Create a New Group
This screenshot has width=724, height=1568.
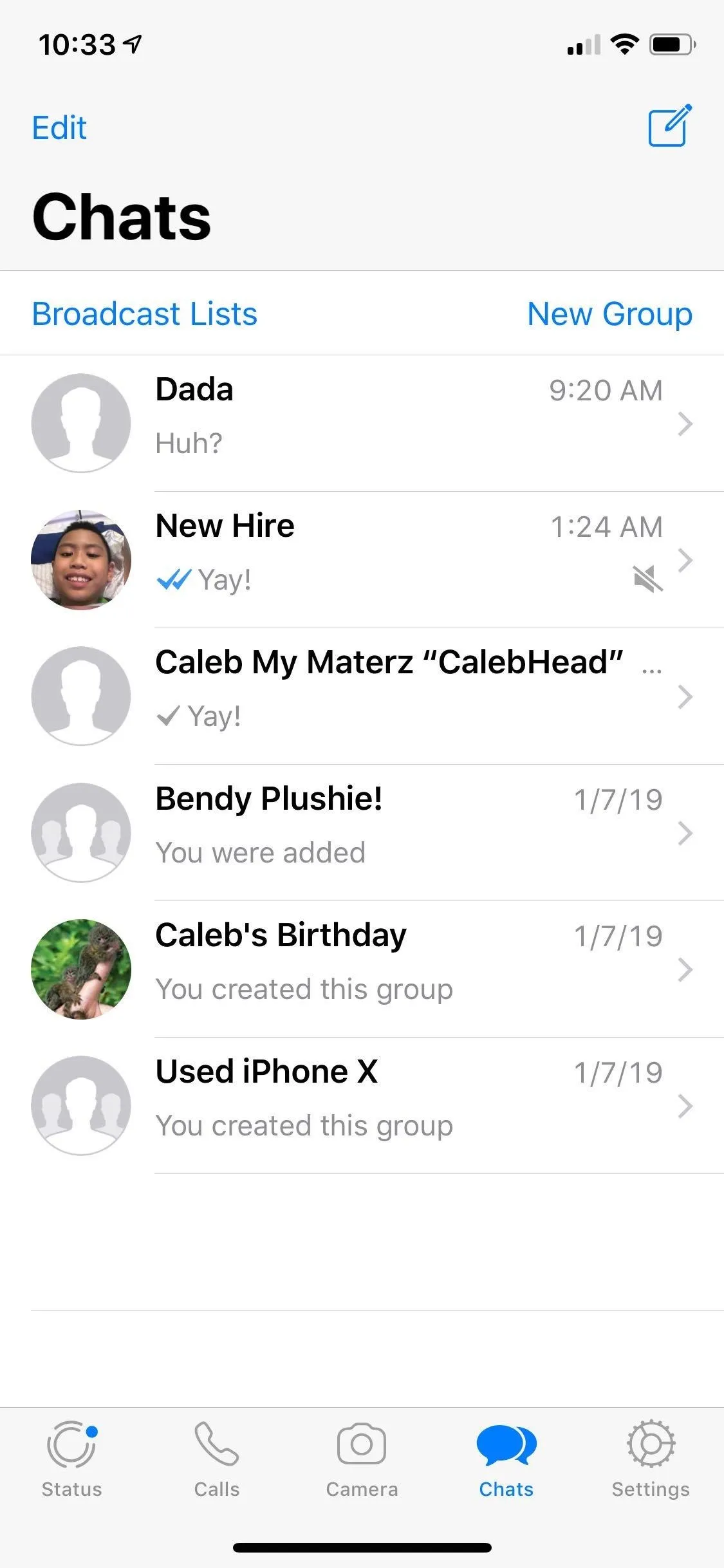pyautogui.click(x=609, y=314)
